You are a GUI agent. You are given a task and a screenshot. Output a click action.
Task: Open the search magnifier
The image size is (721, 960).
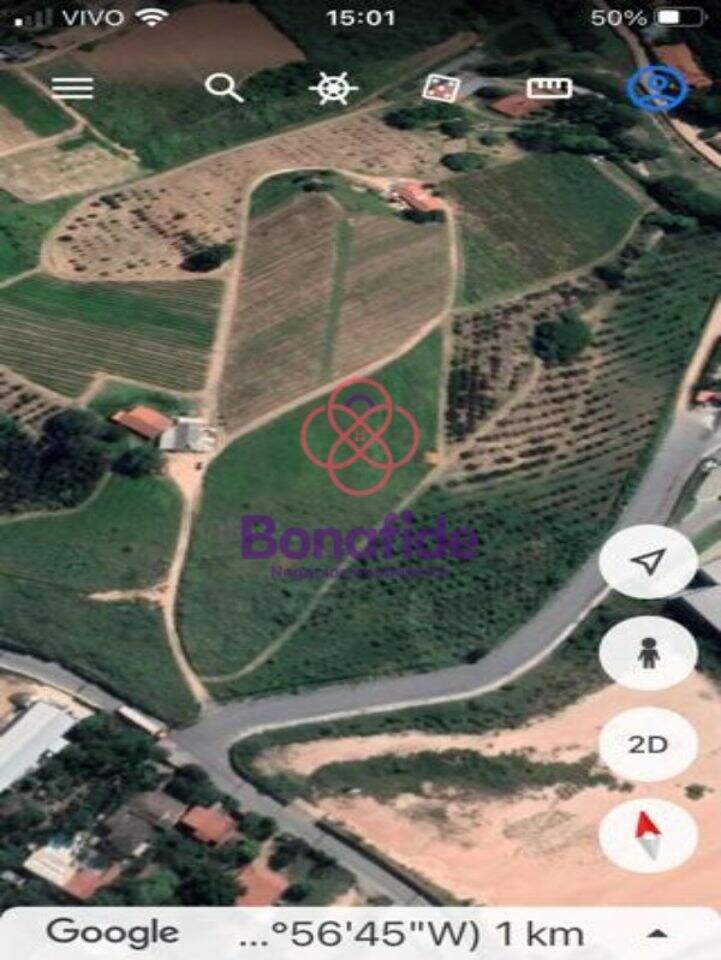coord(224,88)
